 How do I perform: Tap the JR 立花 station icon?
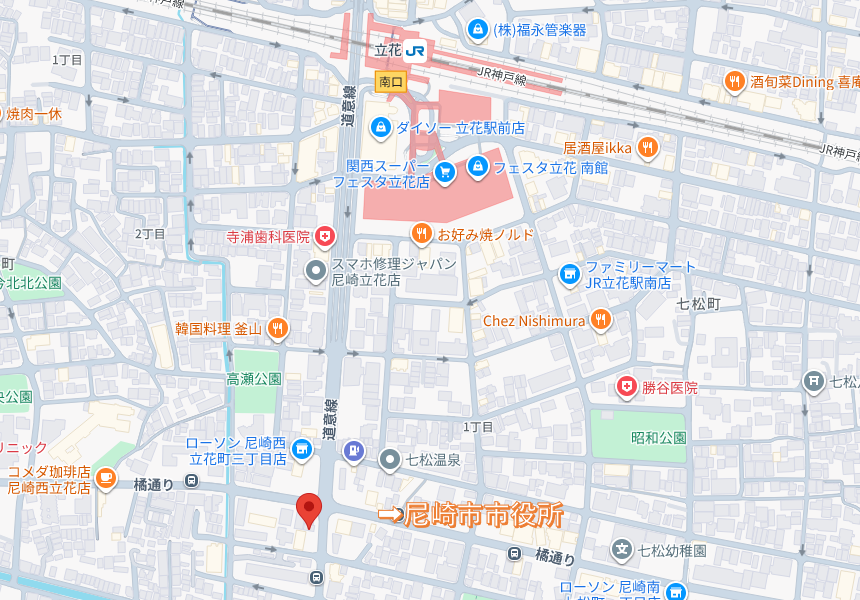(416, 50)
